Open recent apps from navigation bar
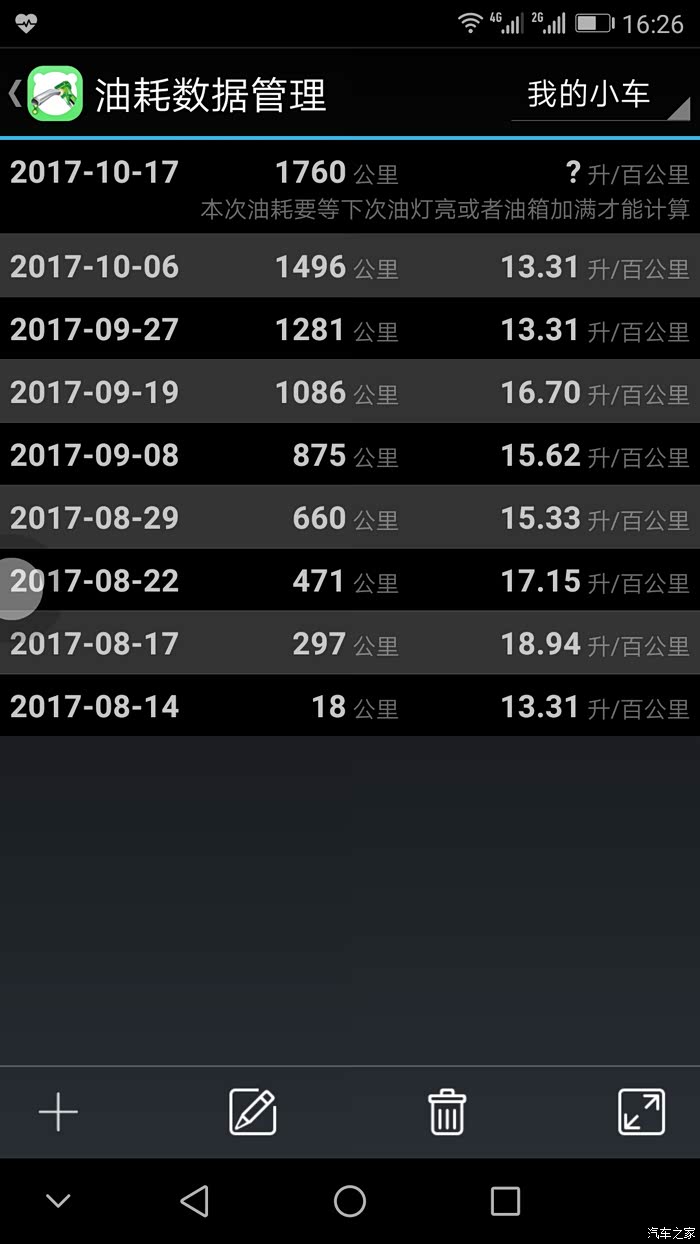This screenshot has width=700, height=1244. coord(505,1201)
